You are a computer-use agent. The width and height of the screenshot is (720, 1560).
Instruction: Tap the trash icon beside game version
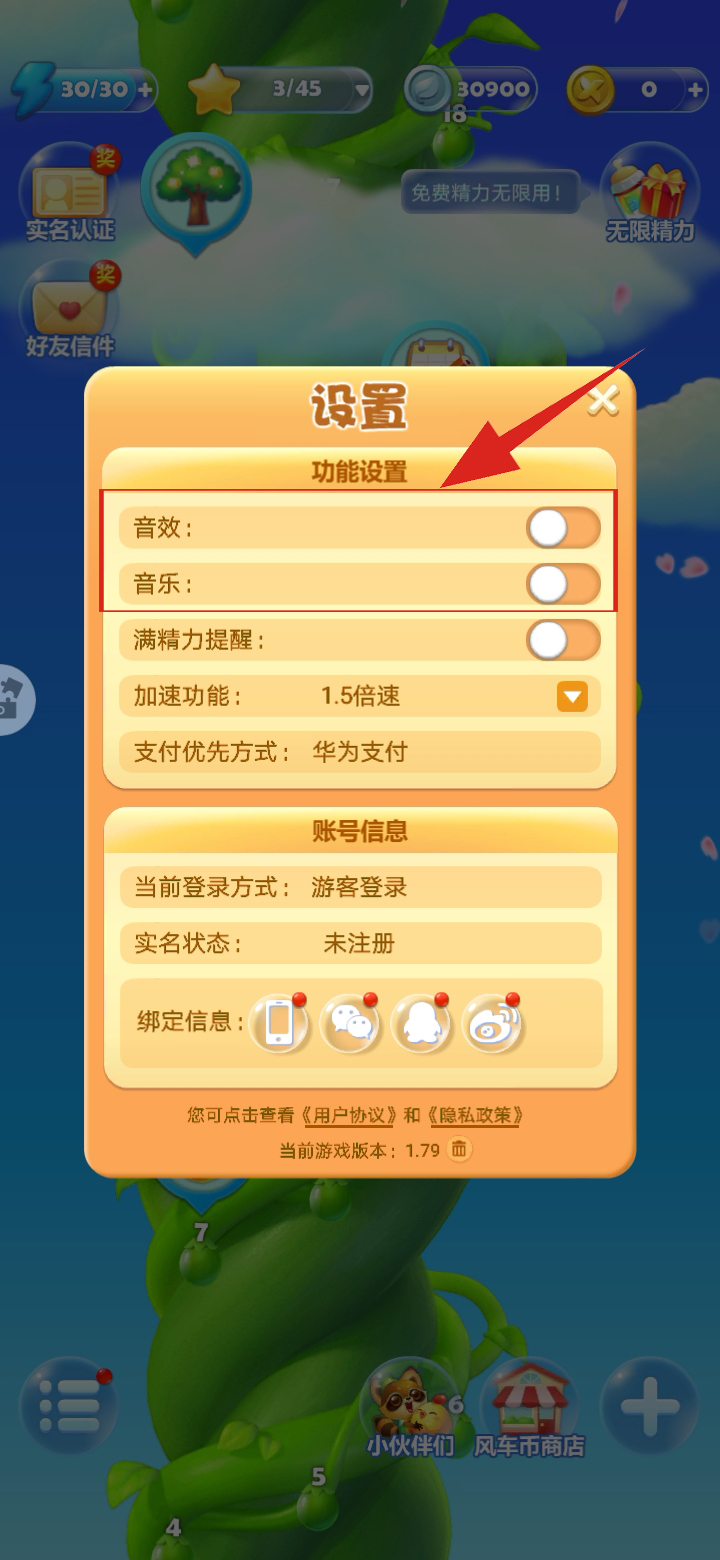[459, 1149]
